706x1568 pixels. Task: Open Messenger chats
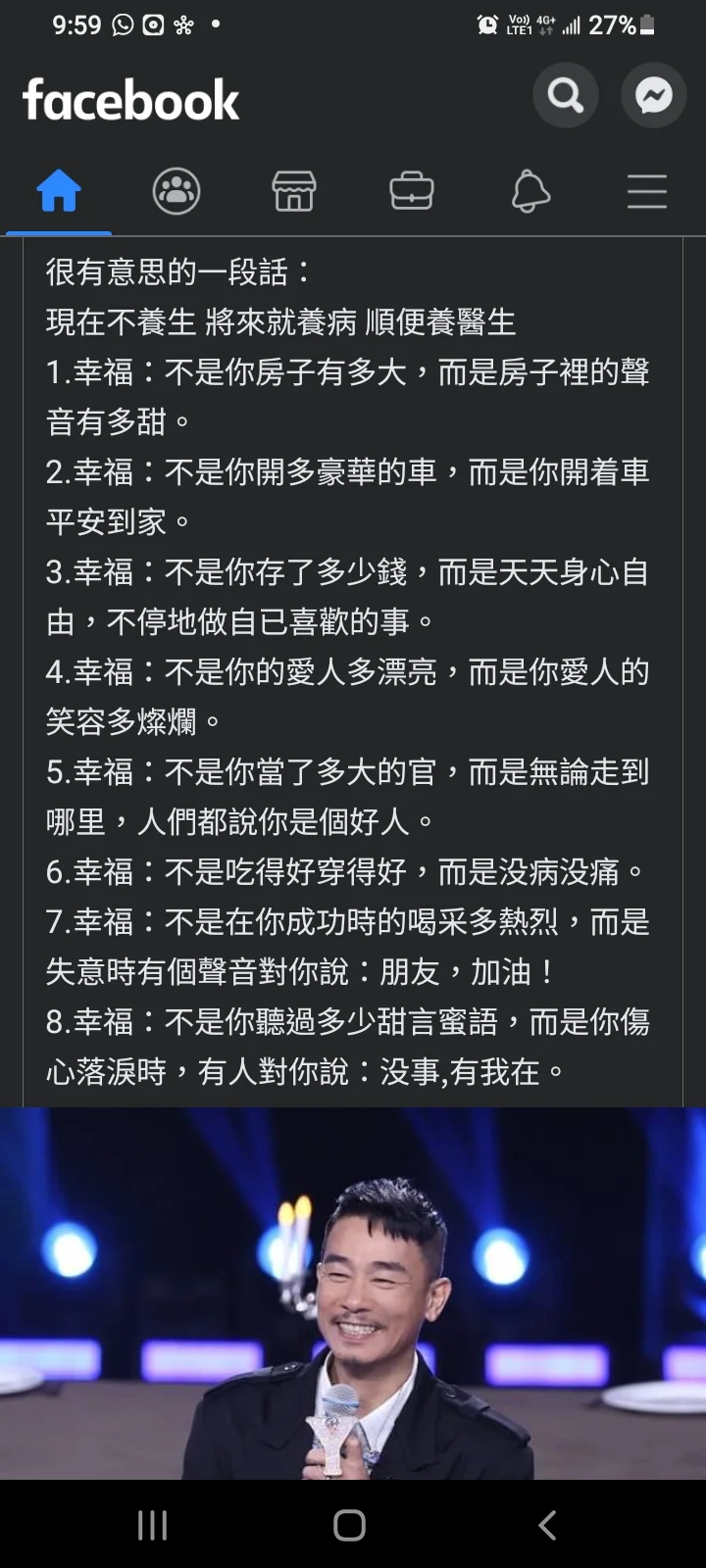coord(653,96)
